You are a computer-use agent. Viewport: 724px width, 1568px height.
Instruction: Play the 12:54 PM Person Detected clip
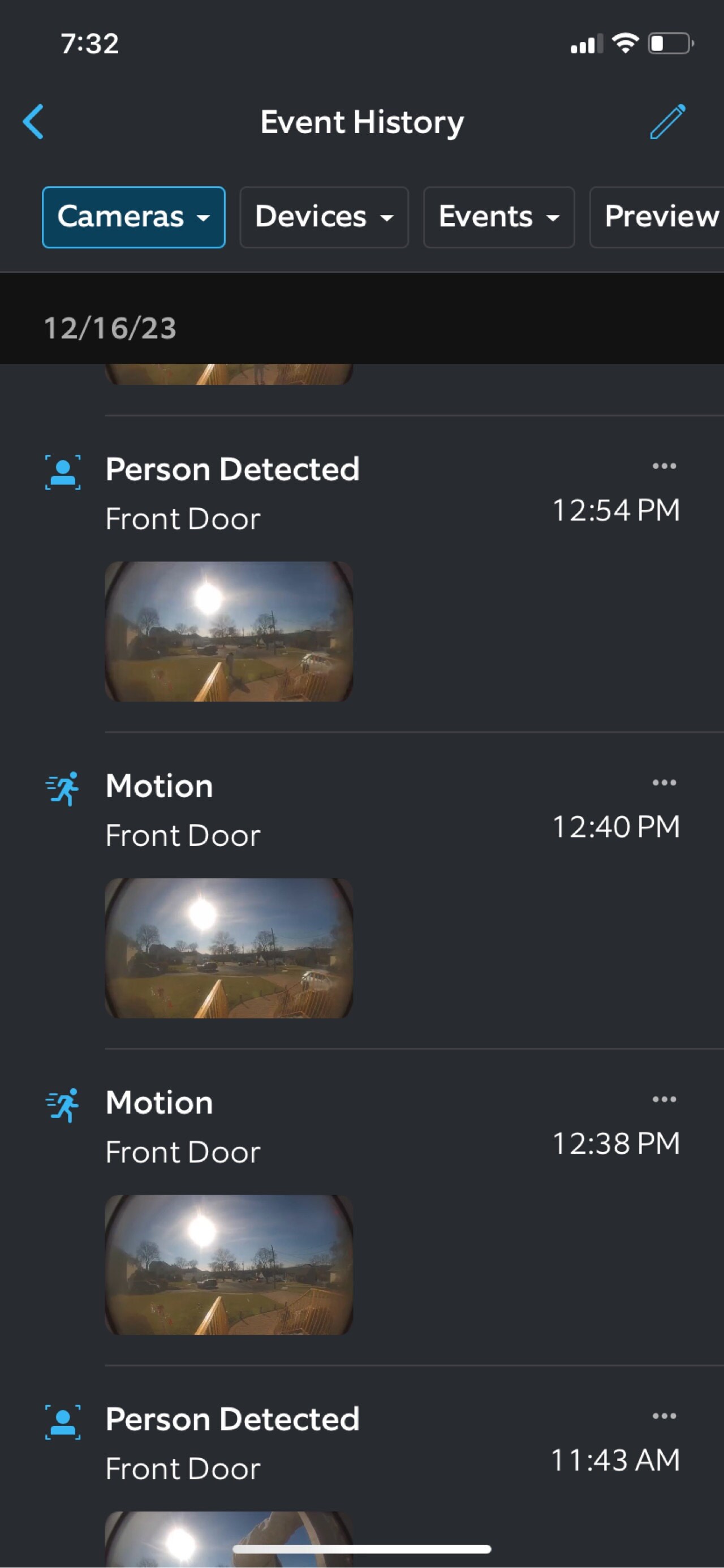click(x=229, y=631)
